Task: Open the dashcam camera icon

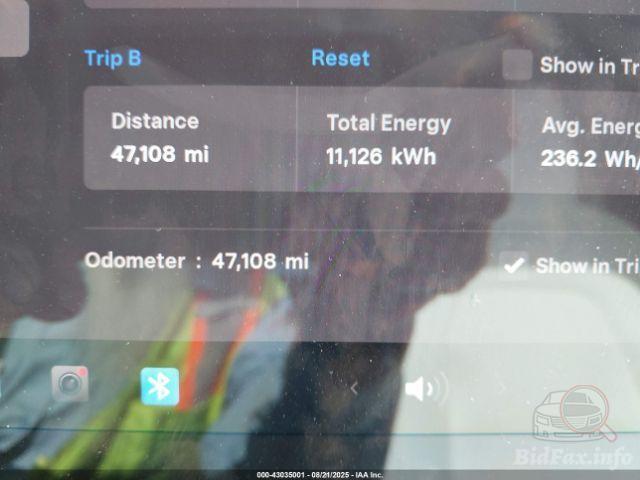Action: (70, 384)
